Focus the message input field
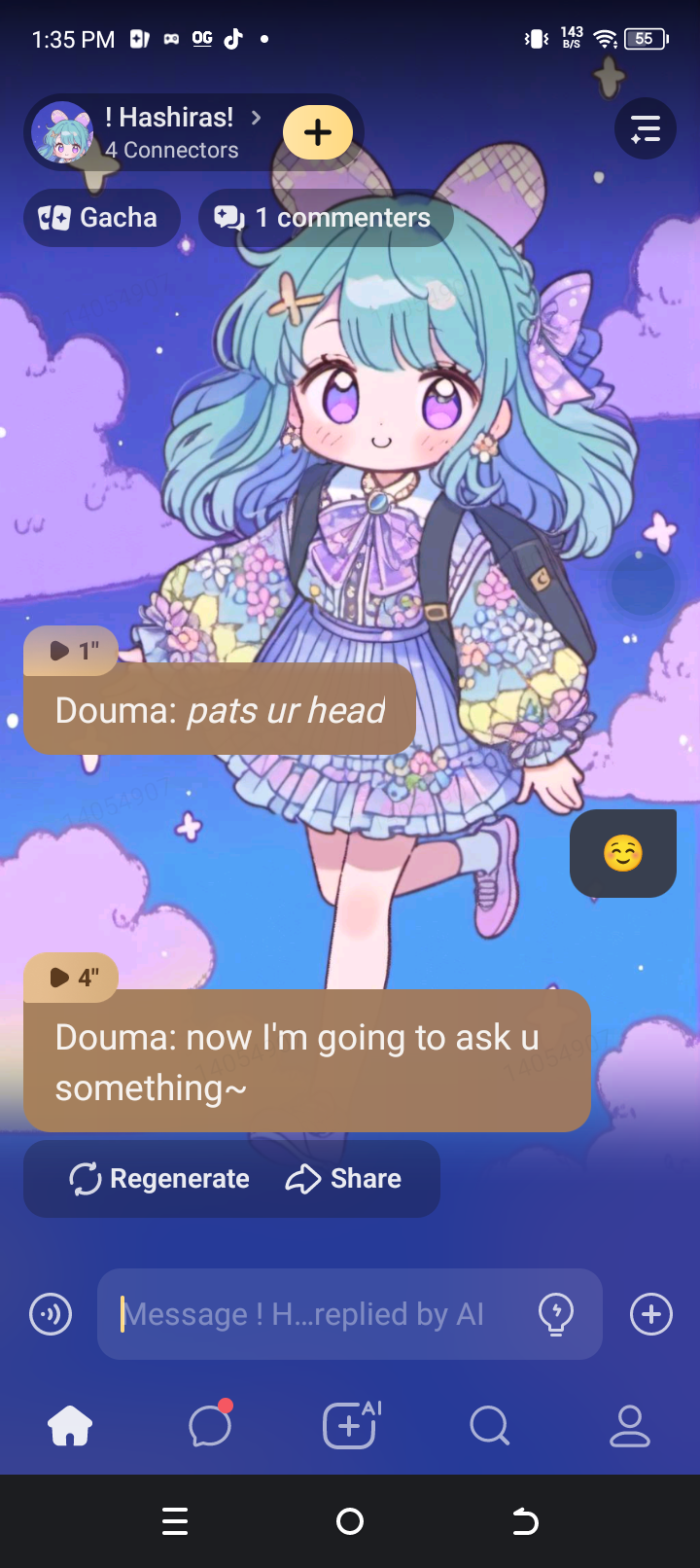Image resolution: width=700 pixels, height=1568 pixels. tap(321, 1315)
